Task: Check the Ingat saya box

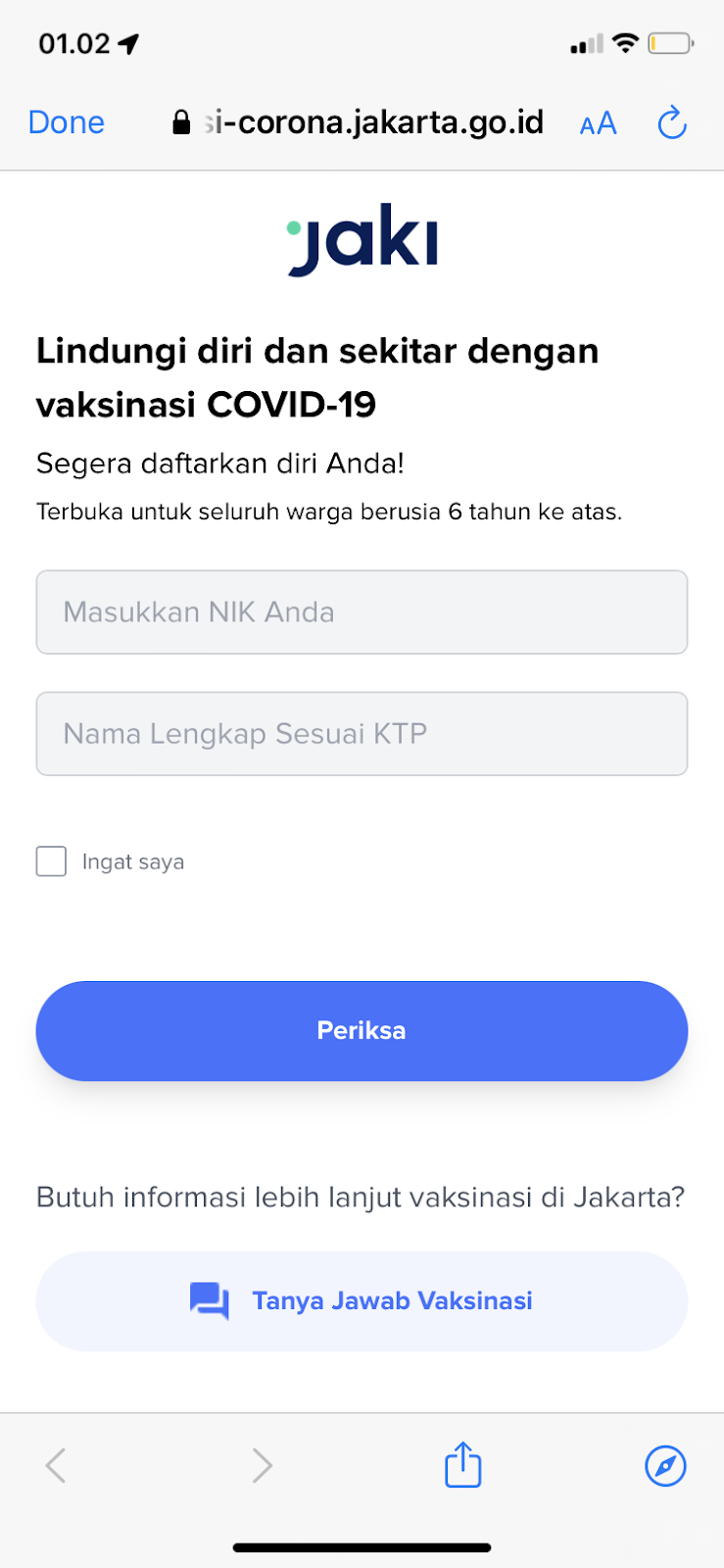Action: 51,861
